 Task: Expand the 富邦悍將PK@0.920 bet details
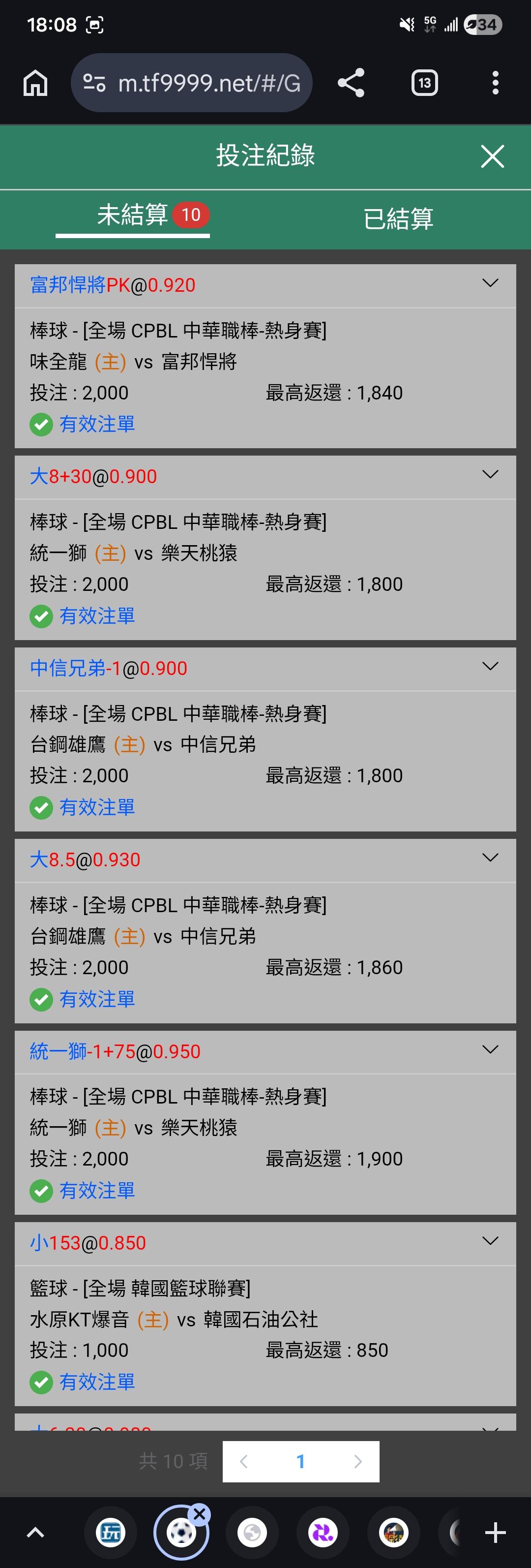click(490, 283)
